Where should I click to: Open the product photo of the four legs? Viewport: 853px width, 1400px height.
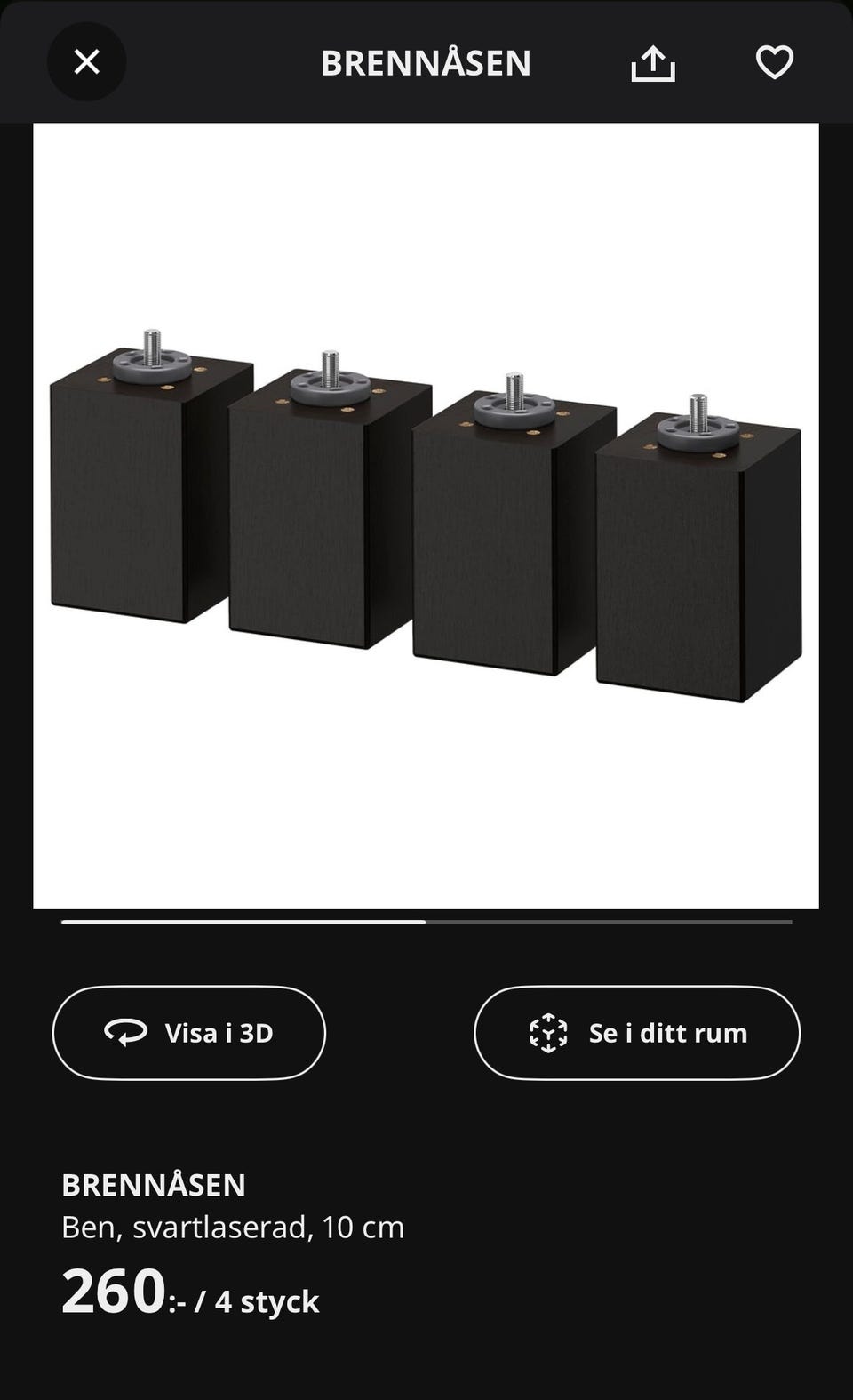click(426, 516)
